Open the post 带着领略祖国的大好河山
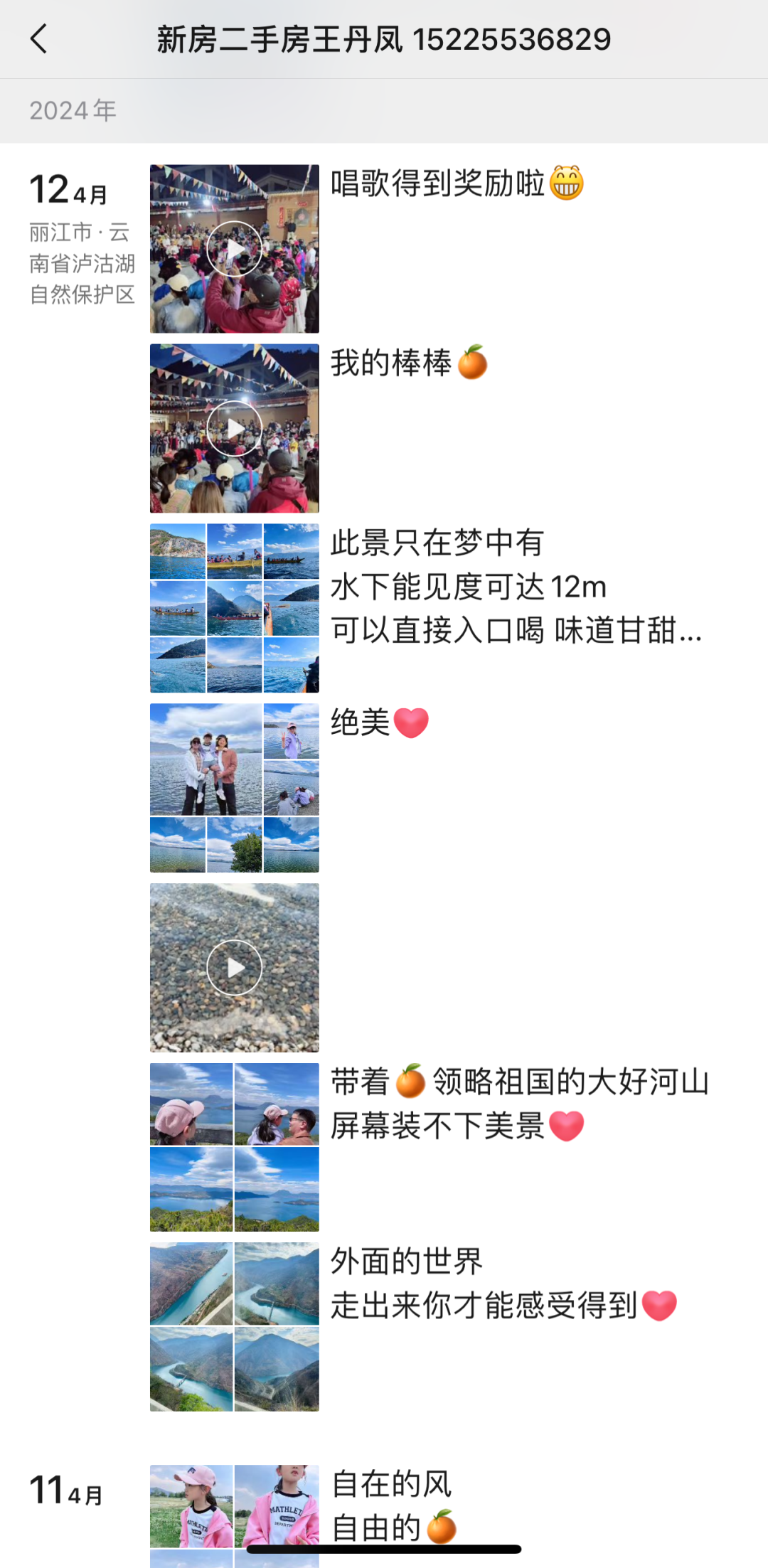This screenshot has height=1568, width=768. coord(234,1147)
